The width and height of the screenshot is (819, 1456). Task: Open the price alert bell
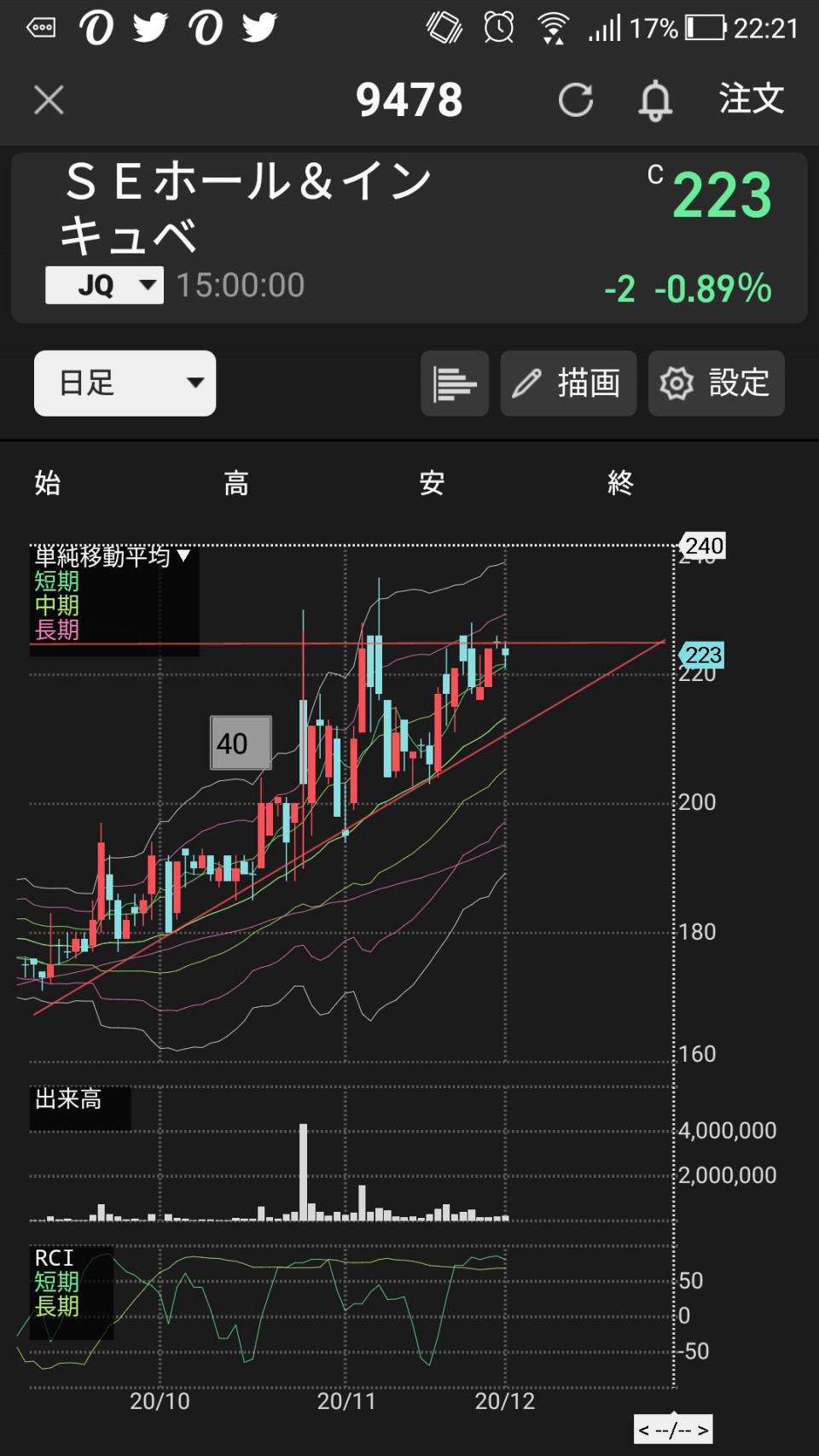[x=655, y=101]
